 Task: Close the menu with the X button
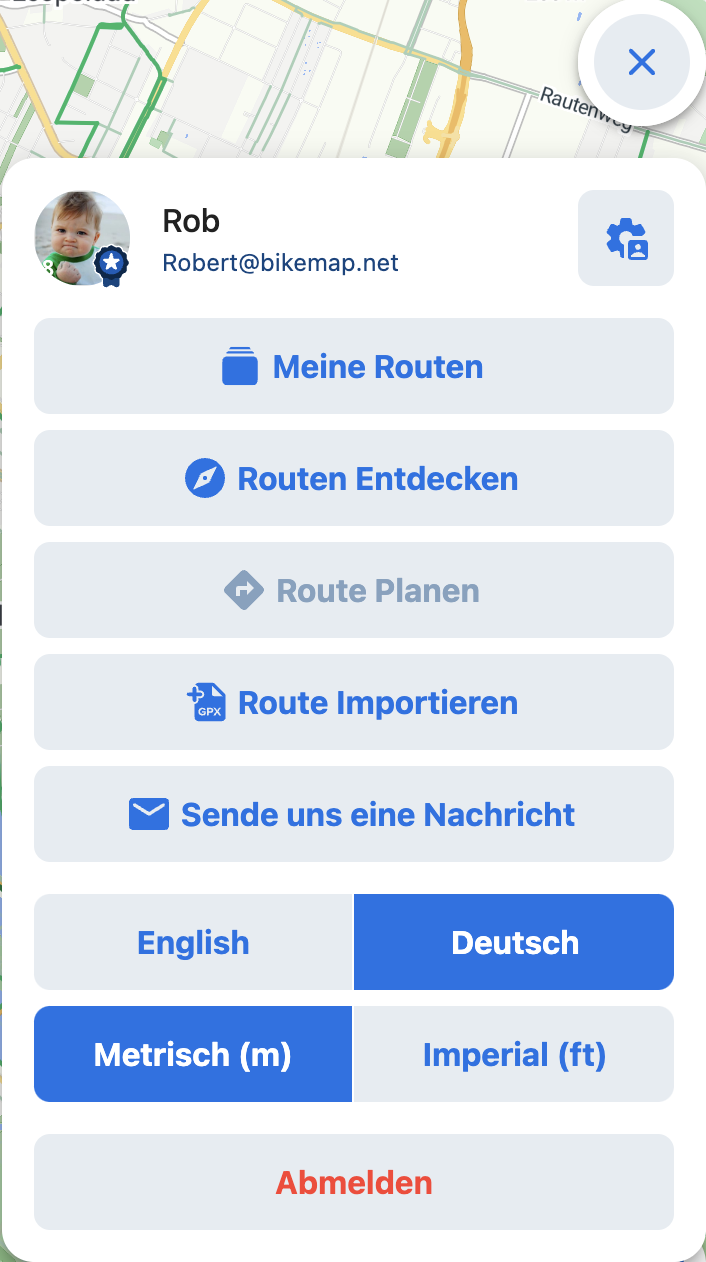(641, 63)
